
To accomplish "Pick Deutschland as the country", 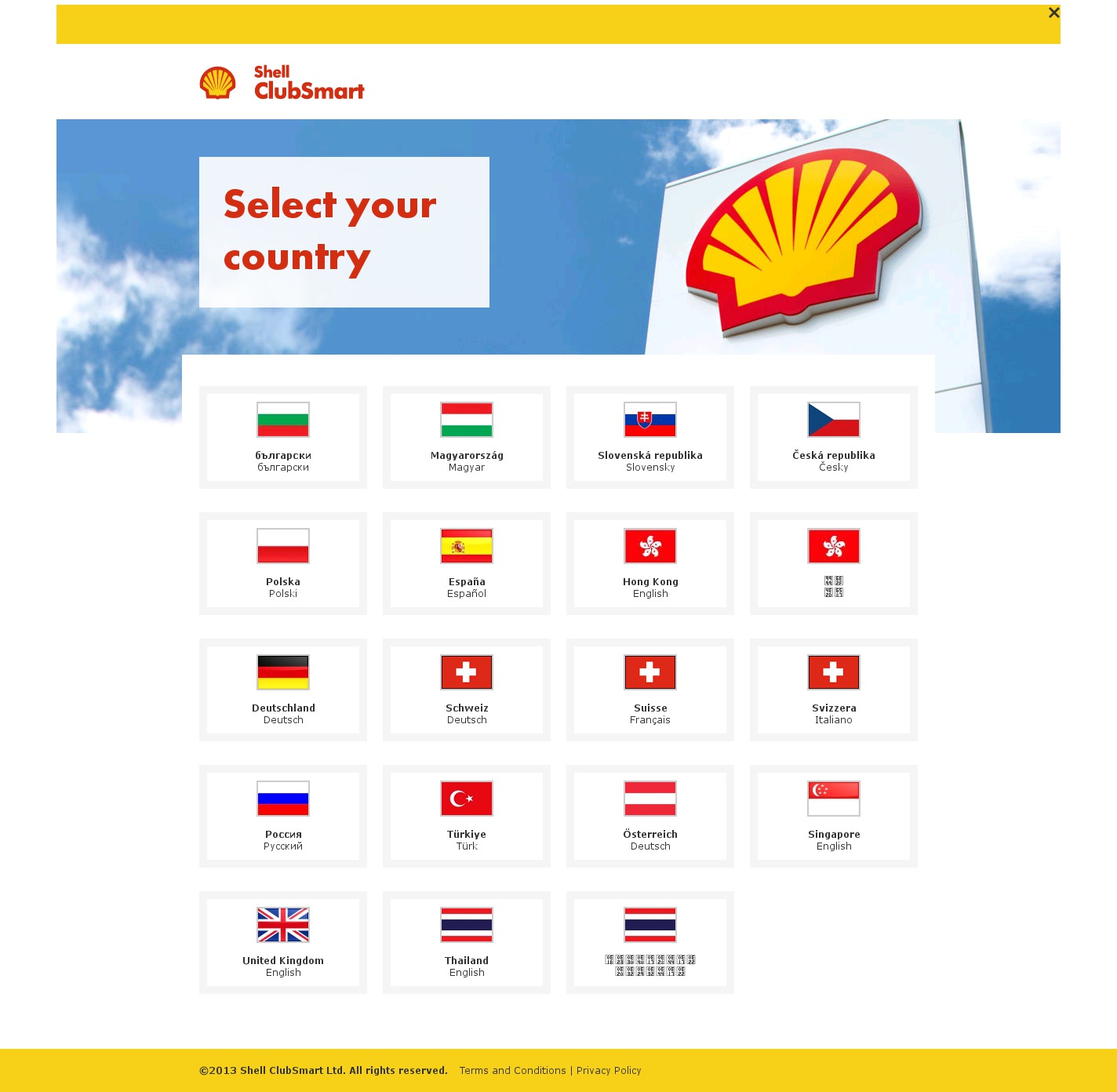I will (x=283, y=690).
